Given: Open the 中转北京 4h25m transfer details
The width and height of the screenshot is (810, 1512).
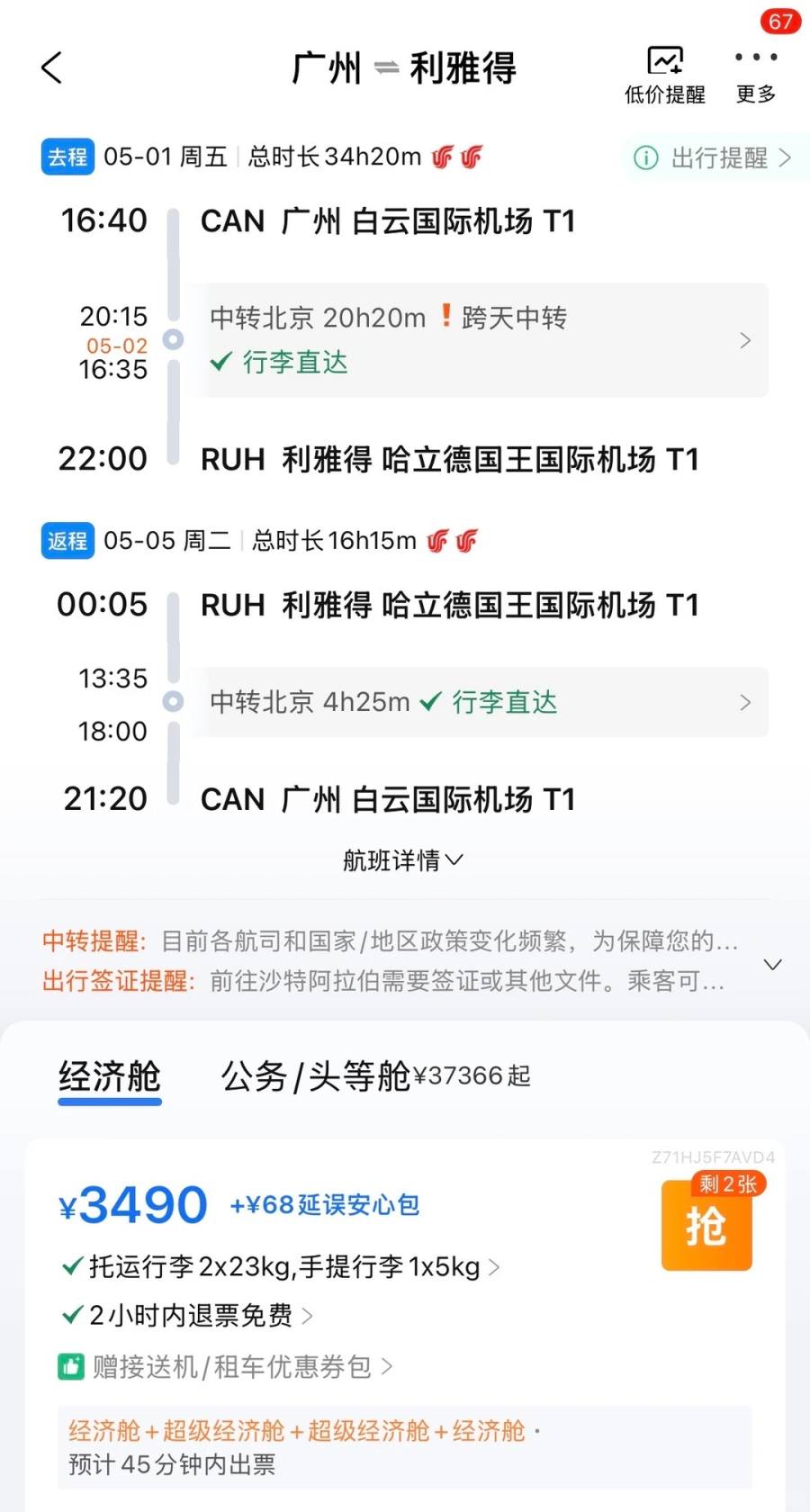Looking at the screenshot, I should point(481,703).
